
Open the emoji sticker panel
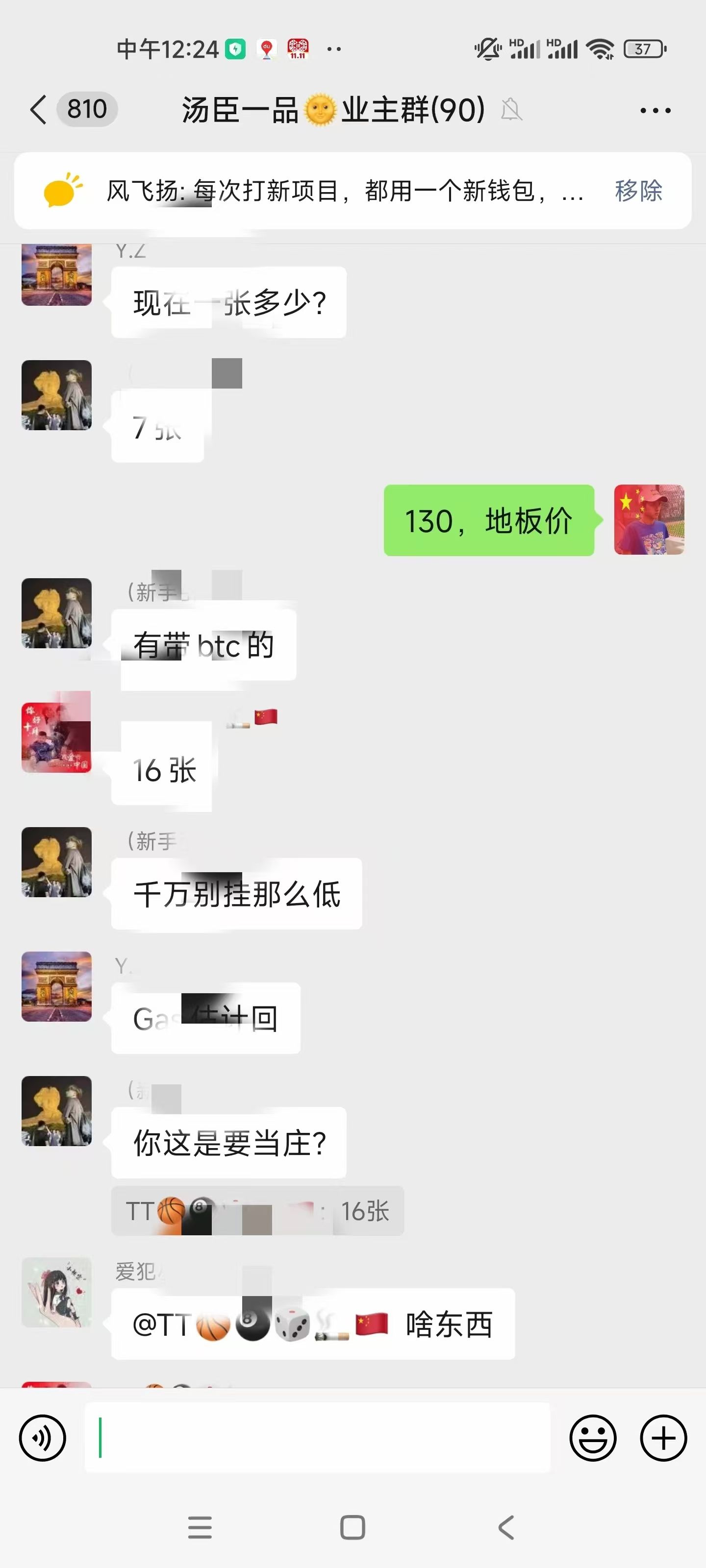coord(593,1438)
